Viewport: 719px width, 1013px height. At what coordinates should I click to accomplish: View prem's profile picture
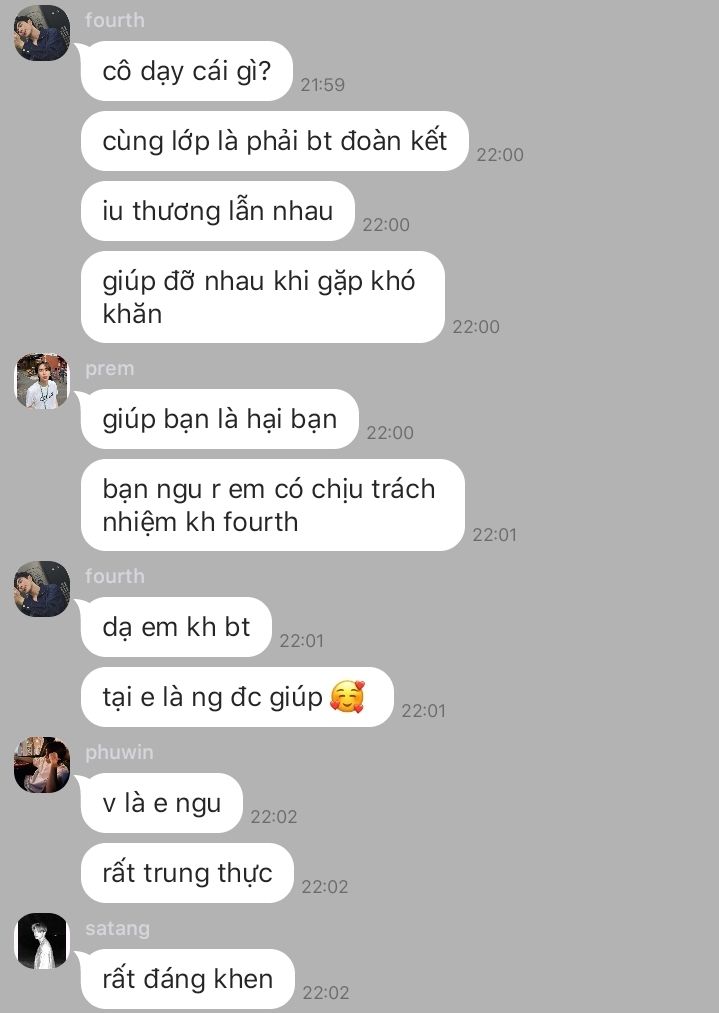42,381
